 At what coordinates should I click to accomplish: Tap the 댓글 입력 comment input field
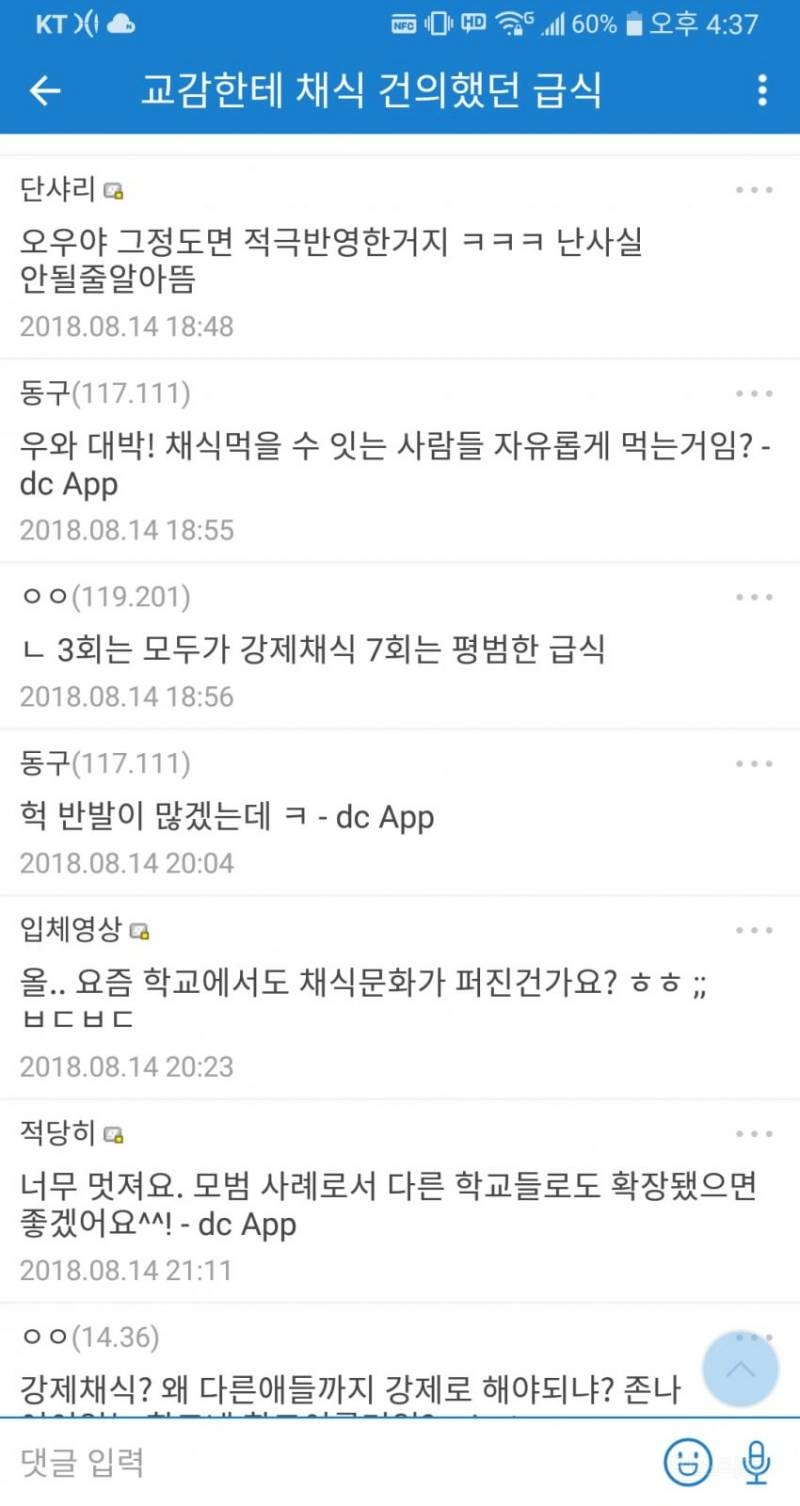[300, 1462]
